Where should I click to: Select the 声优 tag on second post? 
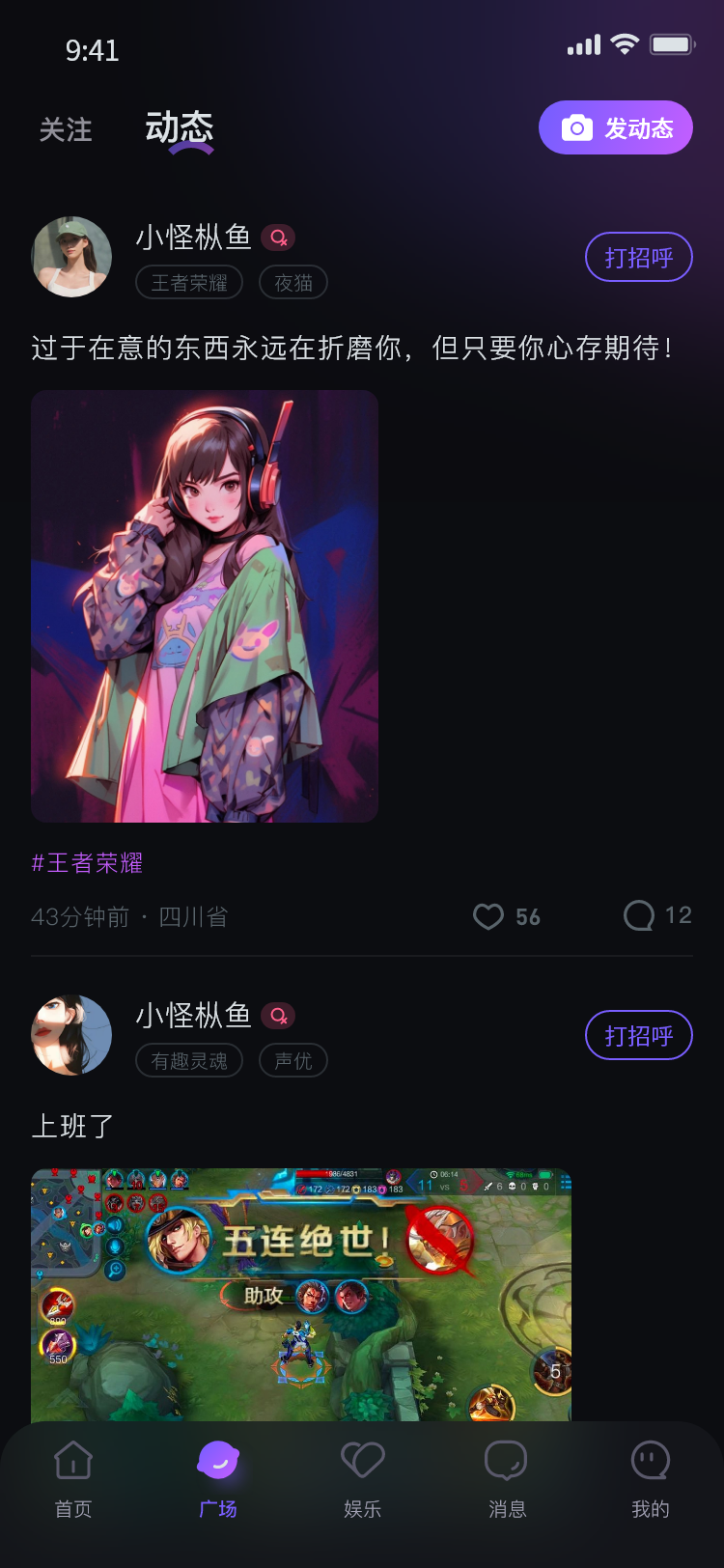(292, 1060)
